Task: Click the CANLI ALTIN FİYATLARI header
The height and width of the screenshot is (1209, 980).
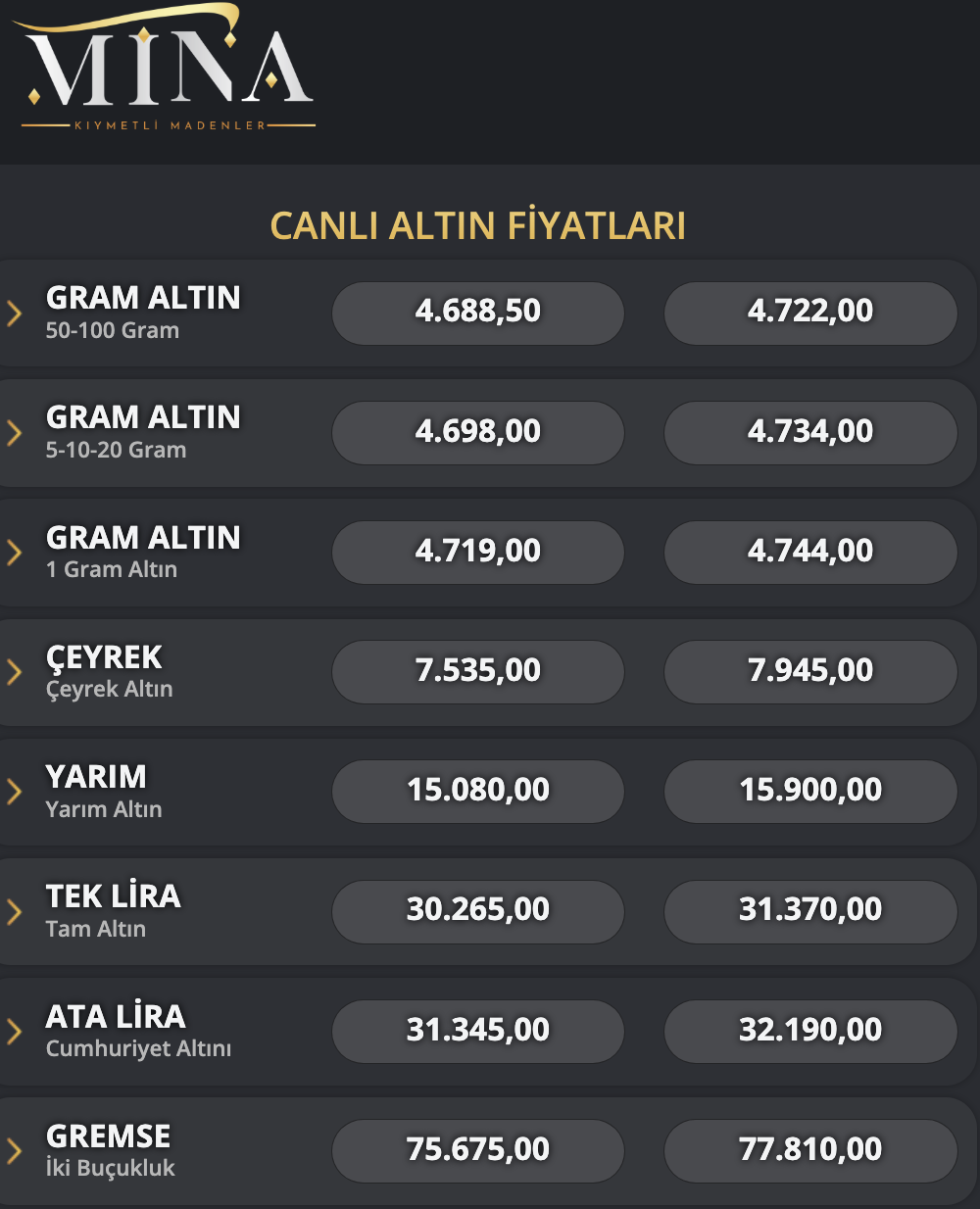Action: (479, 226)
